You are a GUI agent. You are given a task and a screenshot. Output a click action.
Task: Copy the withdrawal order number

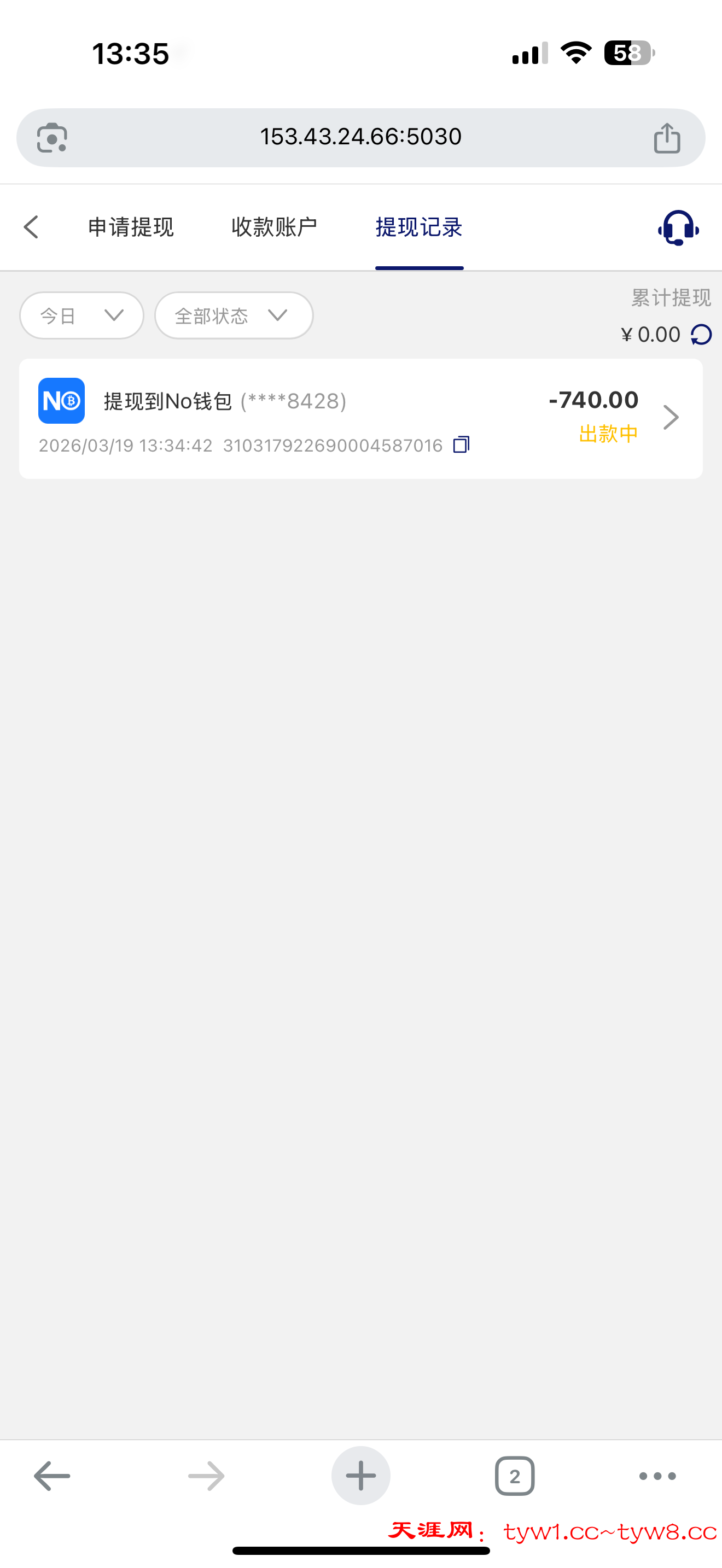[x=462, y=445]
